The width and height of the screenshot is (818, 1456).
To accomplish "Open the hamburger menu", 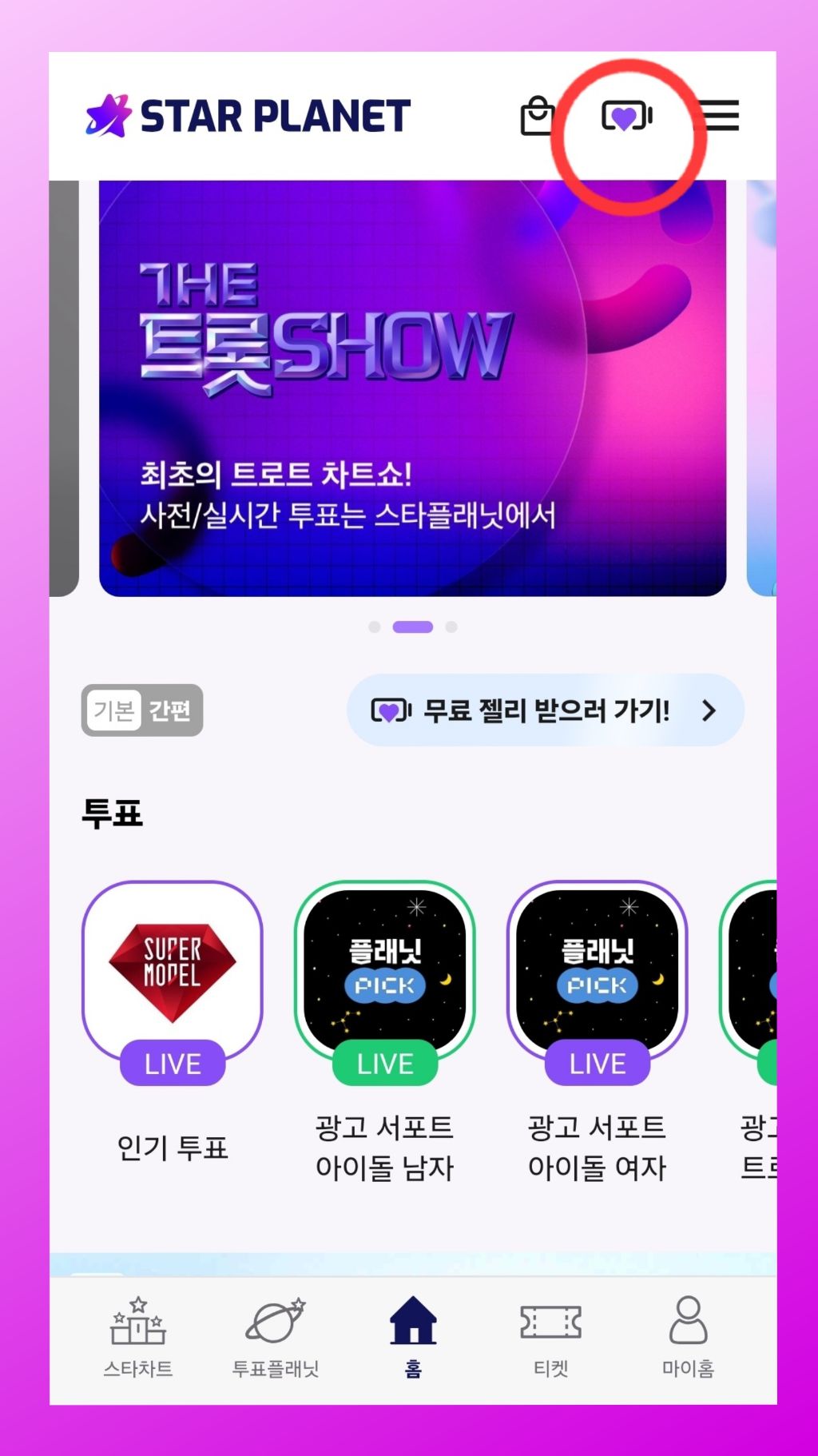I will tap(719, 115).
